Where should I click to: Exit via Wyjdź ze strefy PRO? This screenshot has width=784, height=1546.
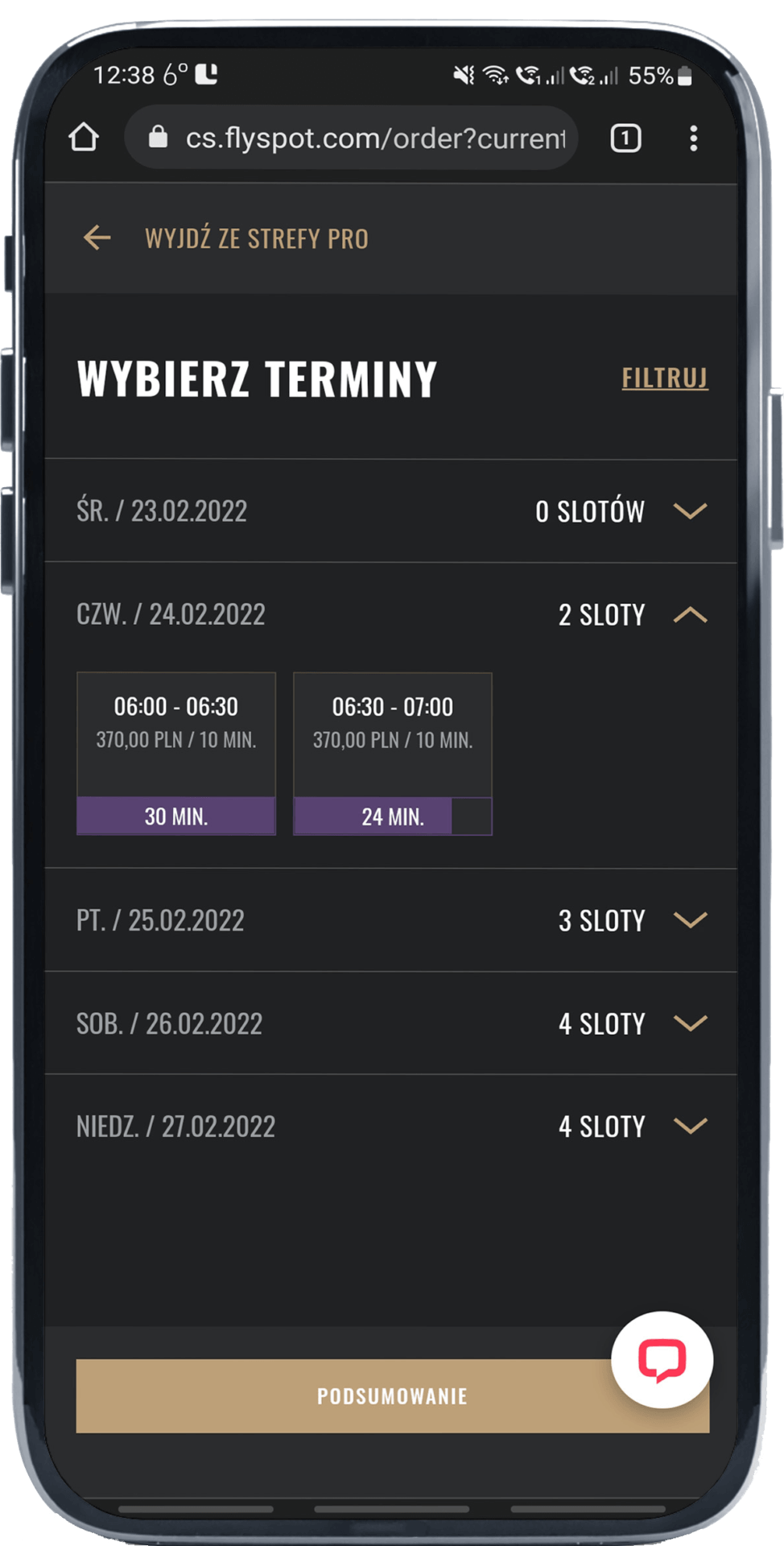[225, 238]
